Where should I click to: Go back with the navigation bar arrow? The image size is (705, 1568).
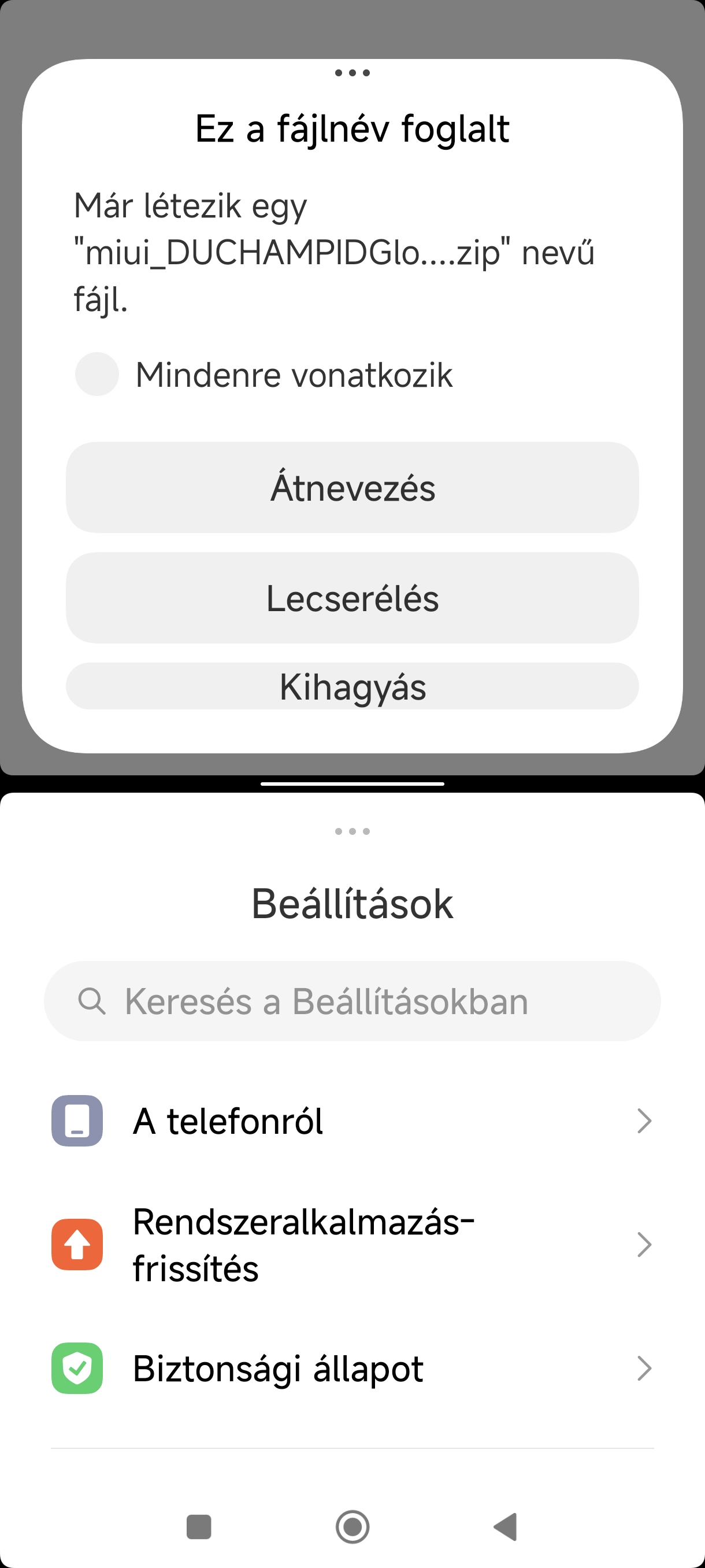[506, 1526]
